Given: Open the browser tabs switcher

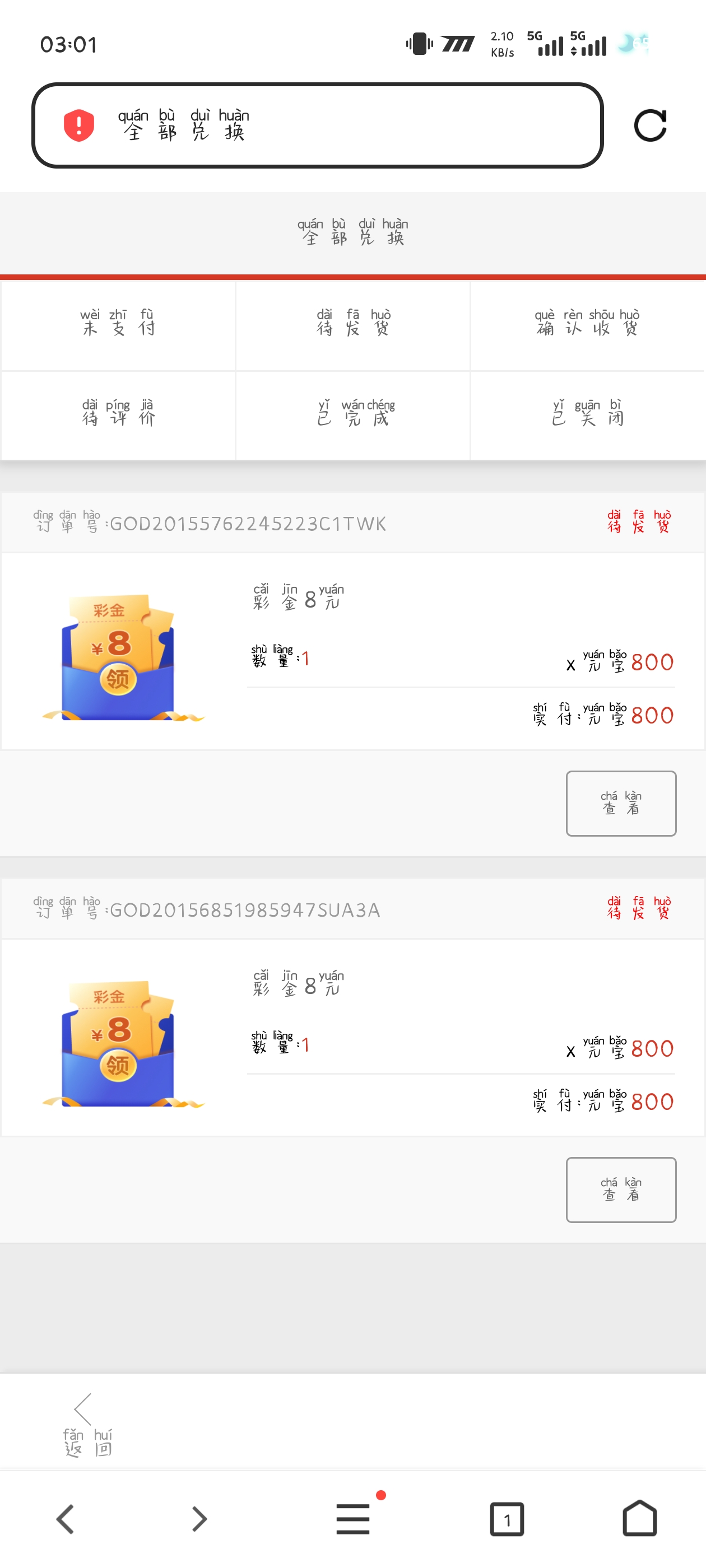Looking at the screenshot, I should point(506,1519).
